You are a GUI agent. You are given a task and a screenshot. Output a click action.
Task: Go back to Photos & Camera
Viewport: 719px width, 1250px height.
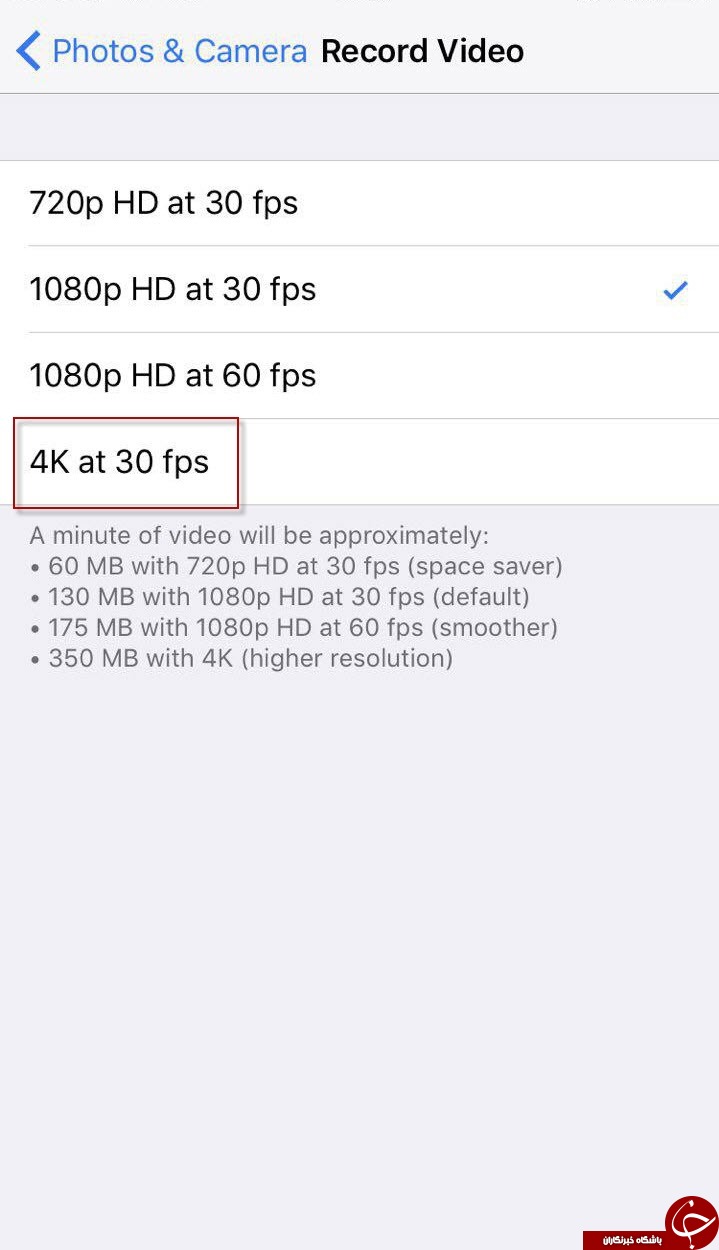click(x=162, y=51)
